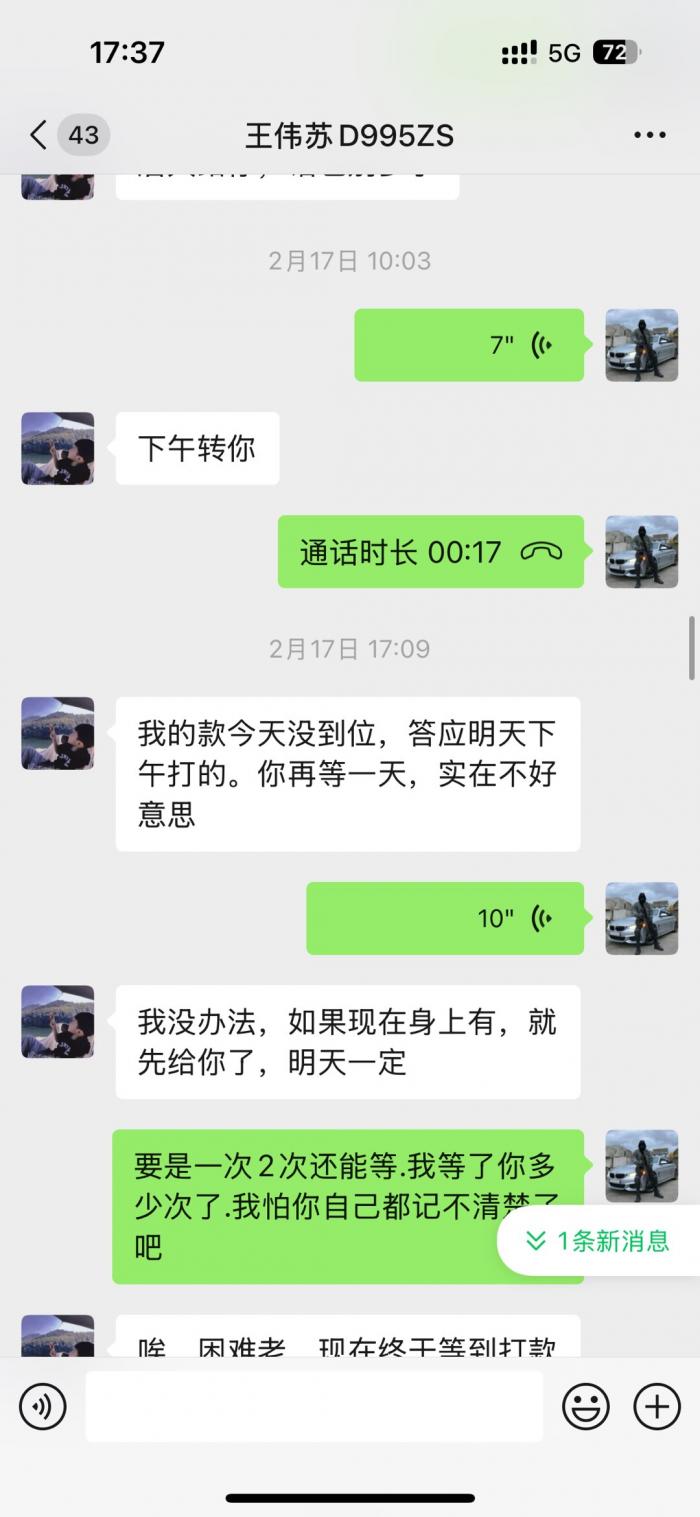
Task: Open the chat info overflow menu
Action: tap(650, 135)
